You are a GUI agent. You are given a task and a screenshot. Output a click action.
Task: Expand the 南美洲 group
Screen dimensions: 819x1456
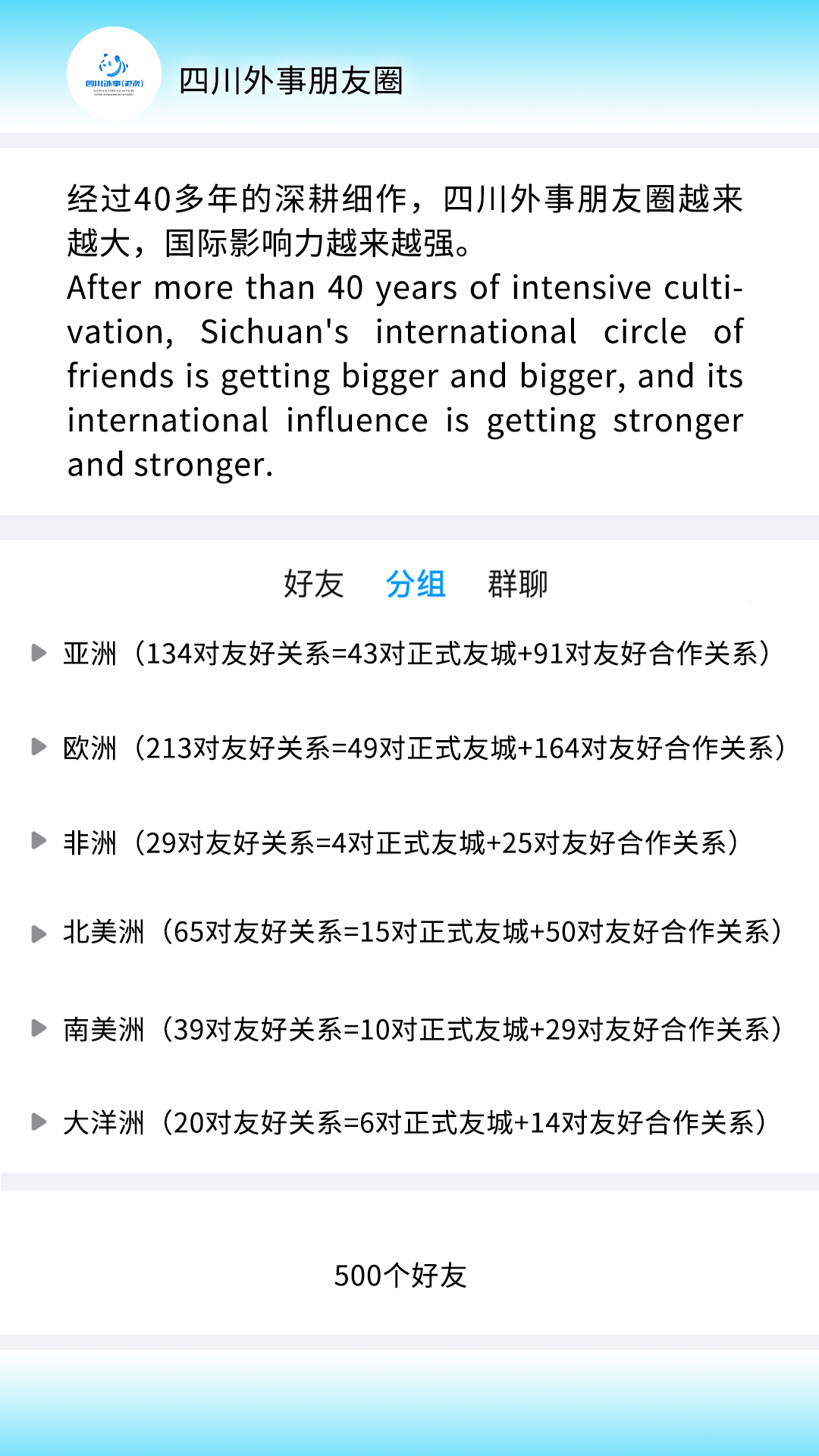(408, 1029)
